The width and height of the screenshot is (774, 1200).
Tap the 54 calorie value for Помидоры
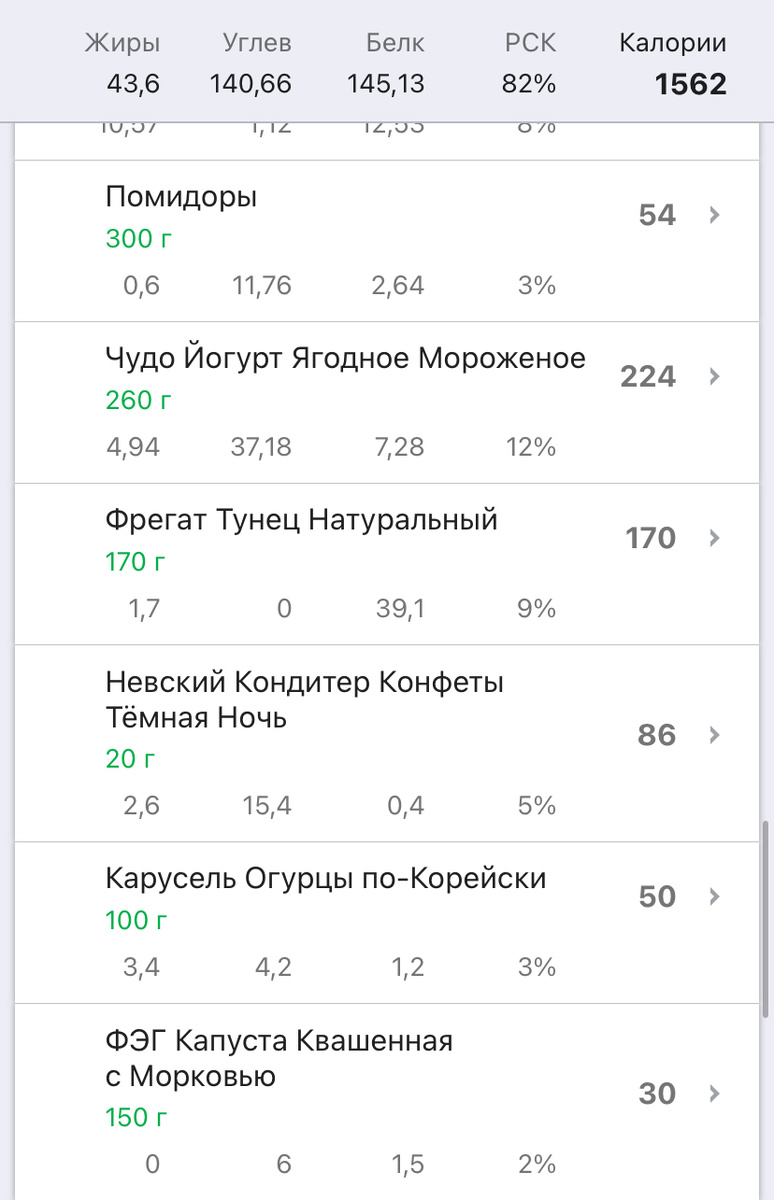pyautogui.click(x=655, y=214)
